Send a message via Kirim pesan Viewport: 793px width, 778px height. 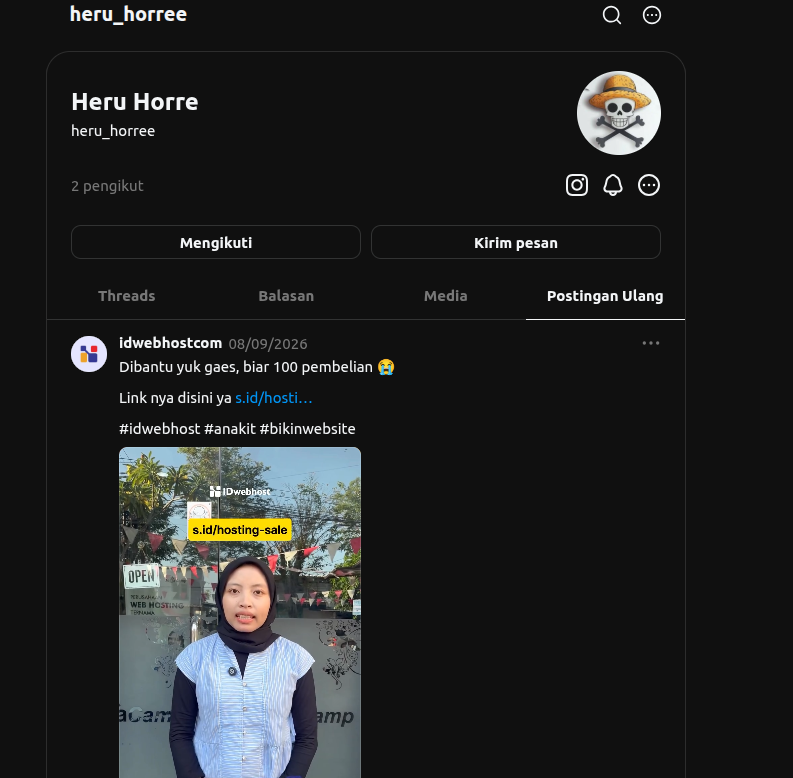click(515, 242)
